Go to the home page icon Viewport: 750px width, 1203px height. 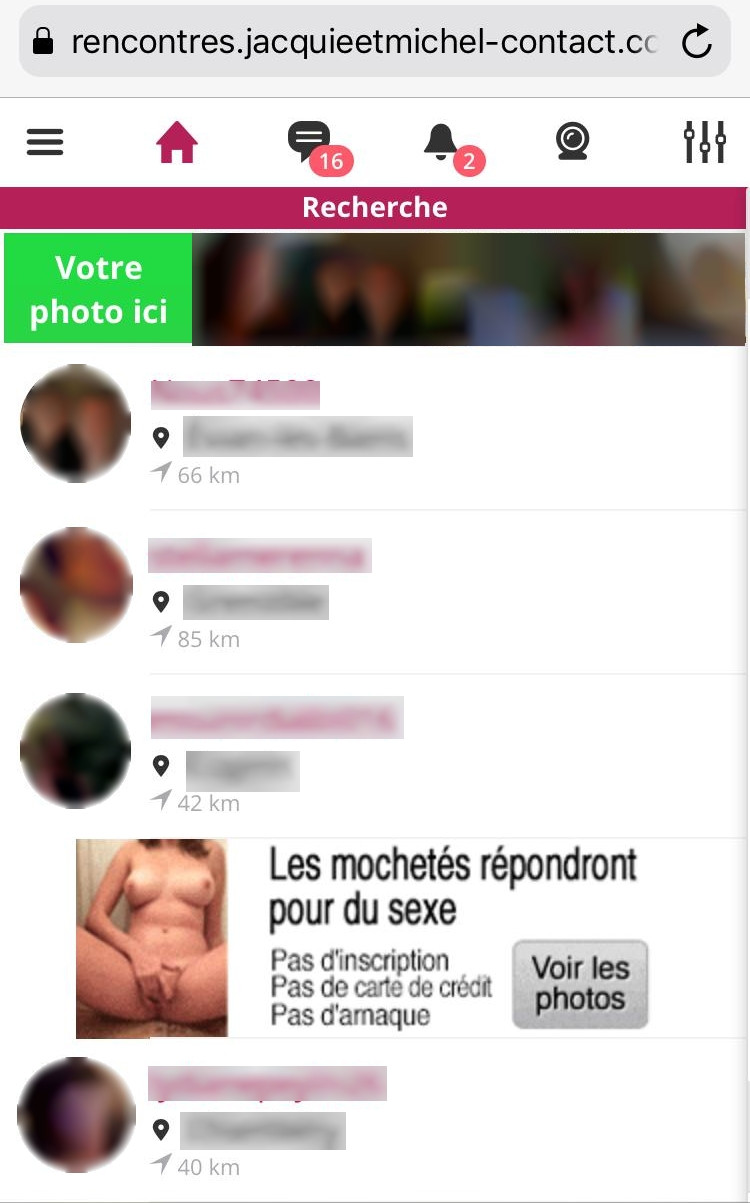click(x=177, y=142)
